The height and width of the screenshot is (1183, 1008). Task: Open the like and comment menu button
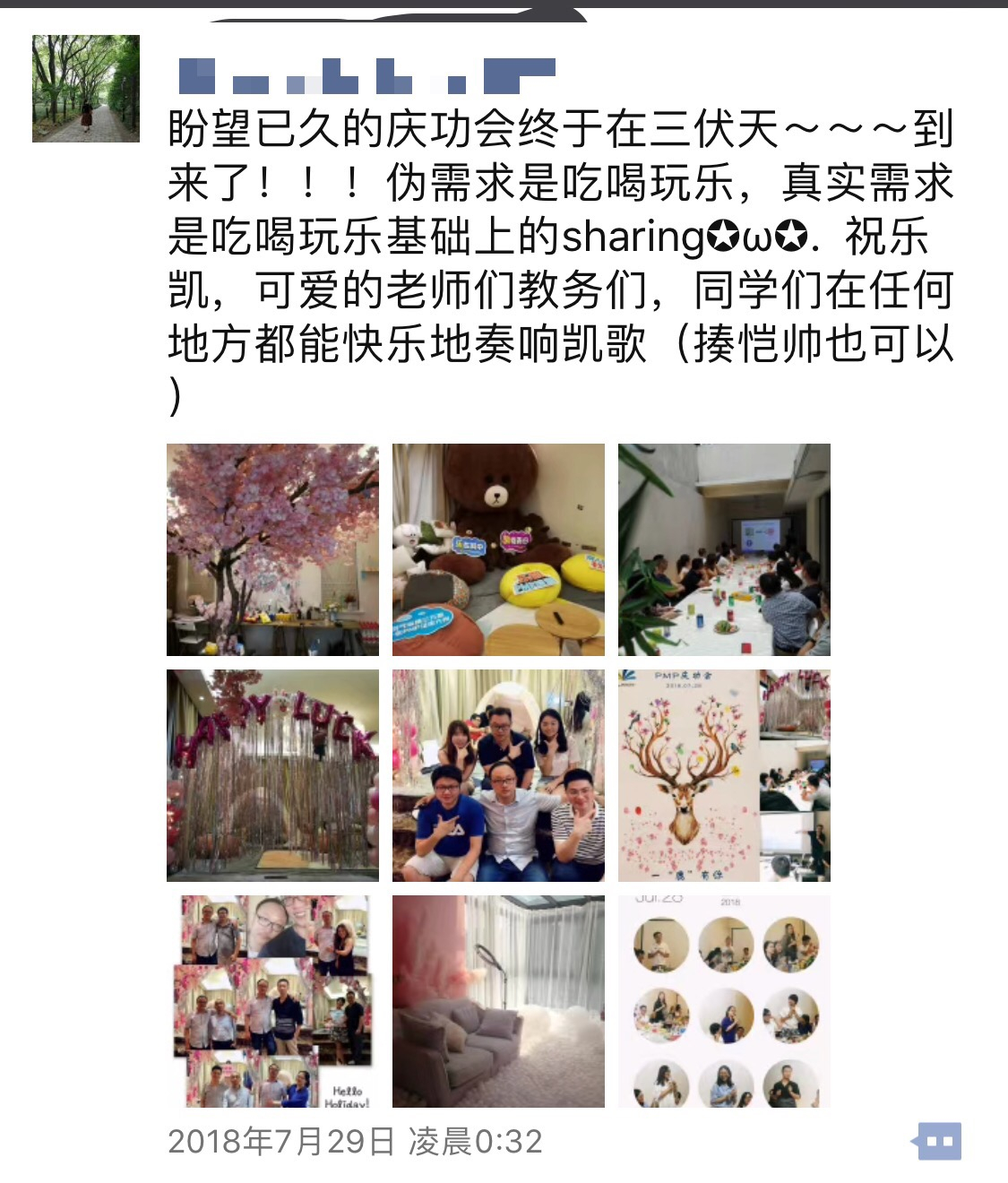(937, 1141)
